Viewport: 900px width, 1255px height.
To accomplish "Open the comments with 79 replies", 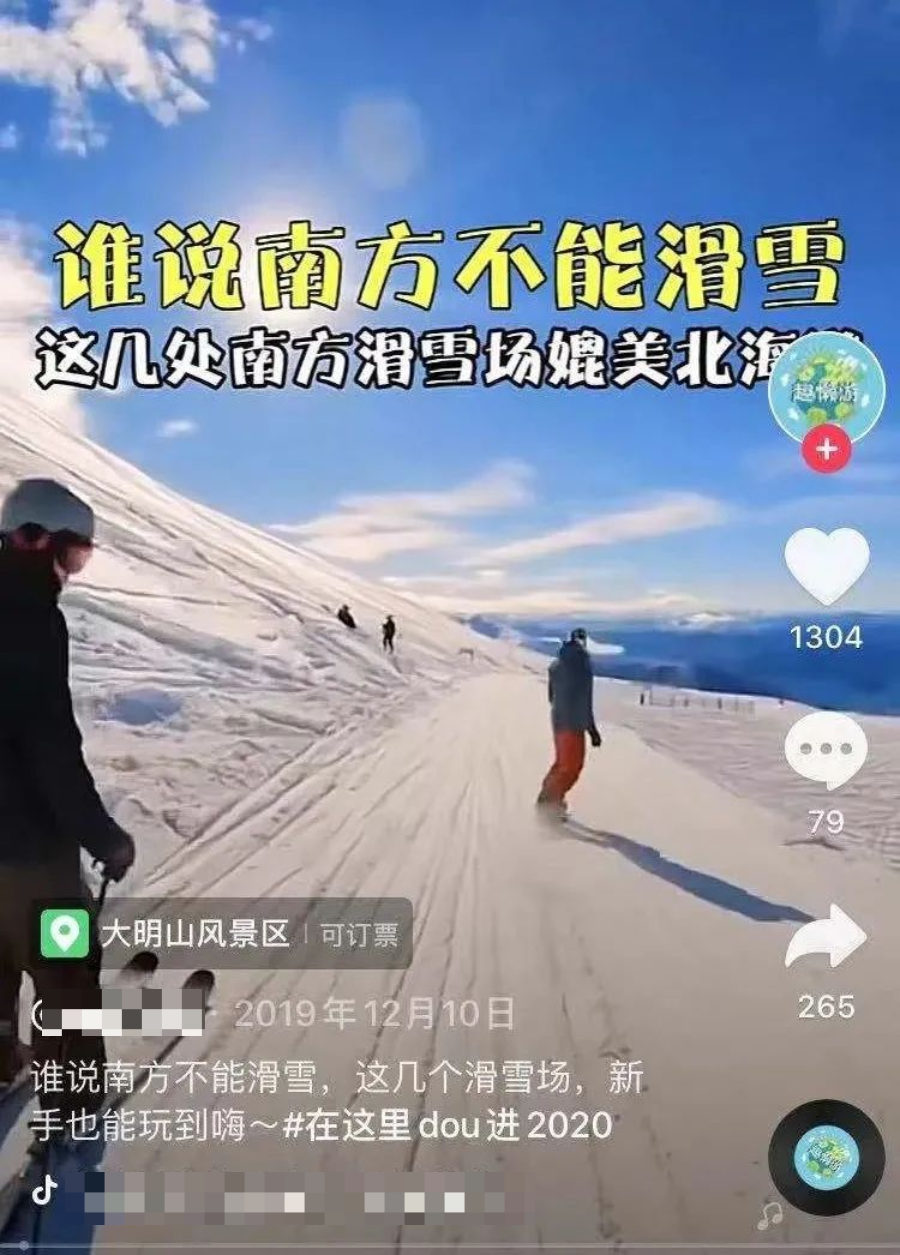I will [826, 750].
